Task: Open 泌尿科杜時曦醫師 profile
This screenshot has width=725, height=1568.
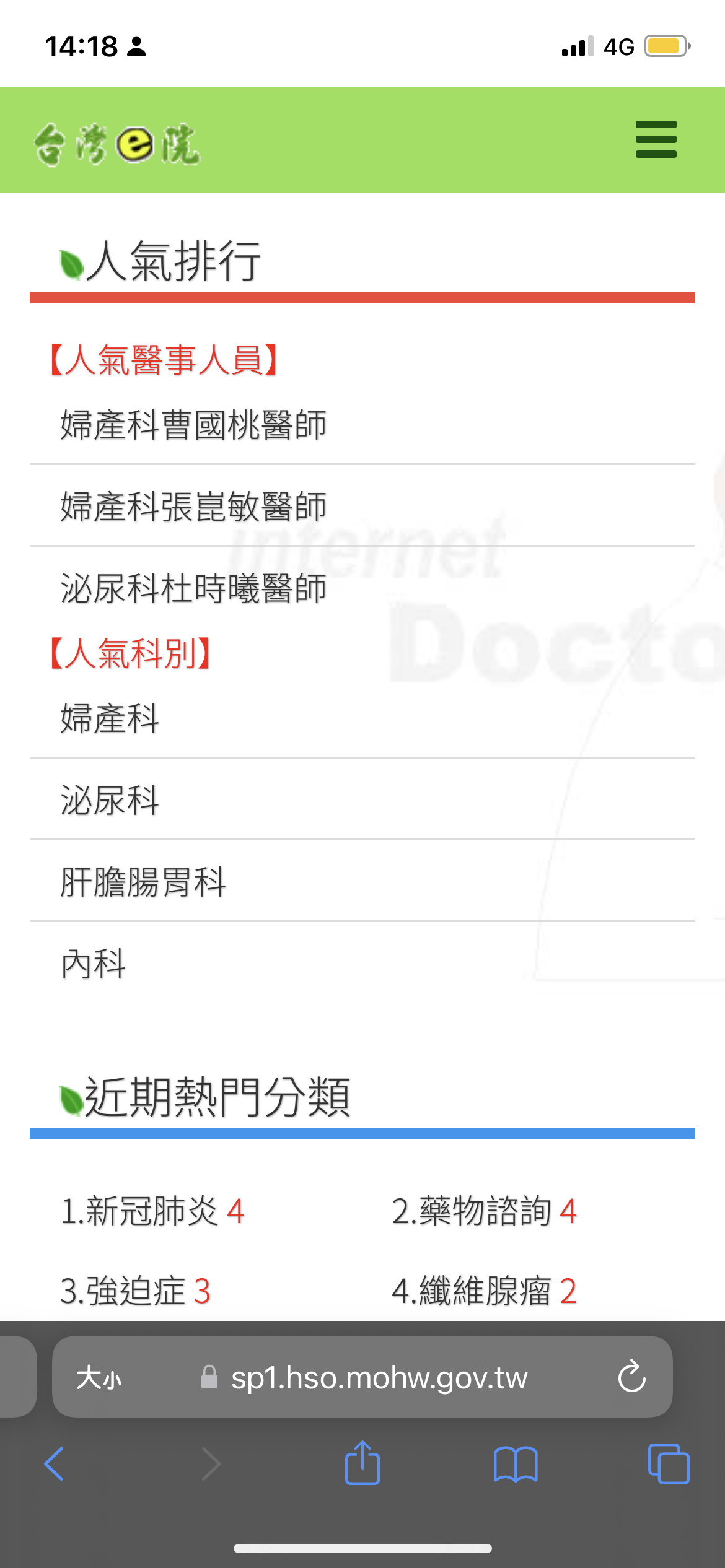Action: (193, 588)
